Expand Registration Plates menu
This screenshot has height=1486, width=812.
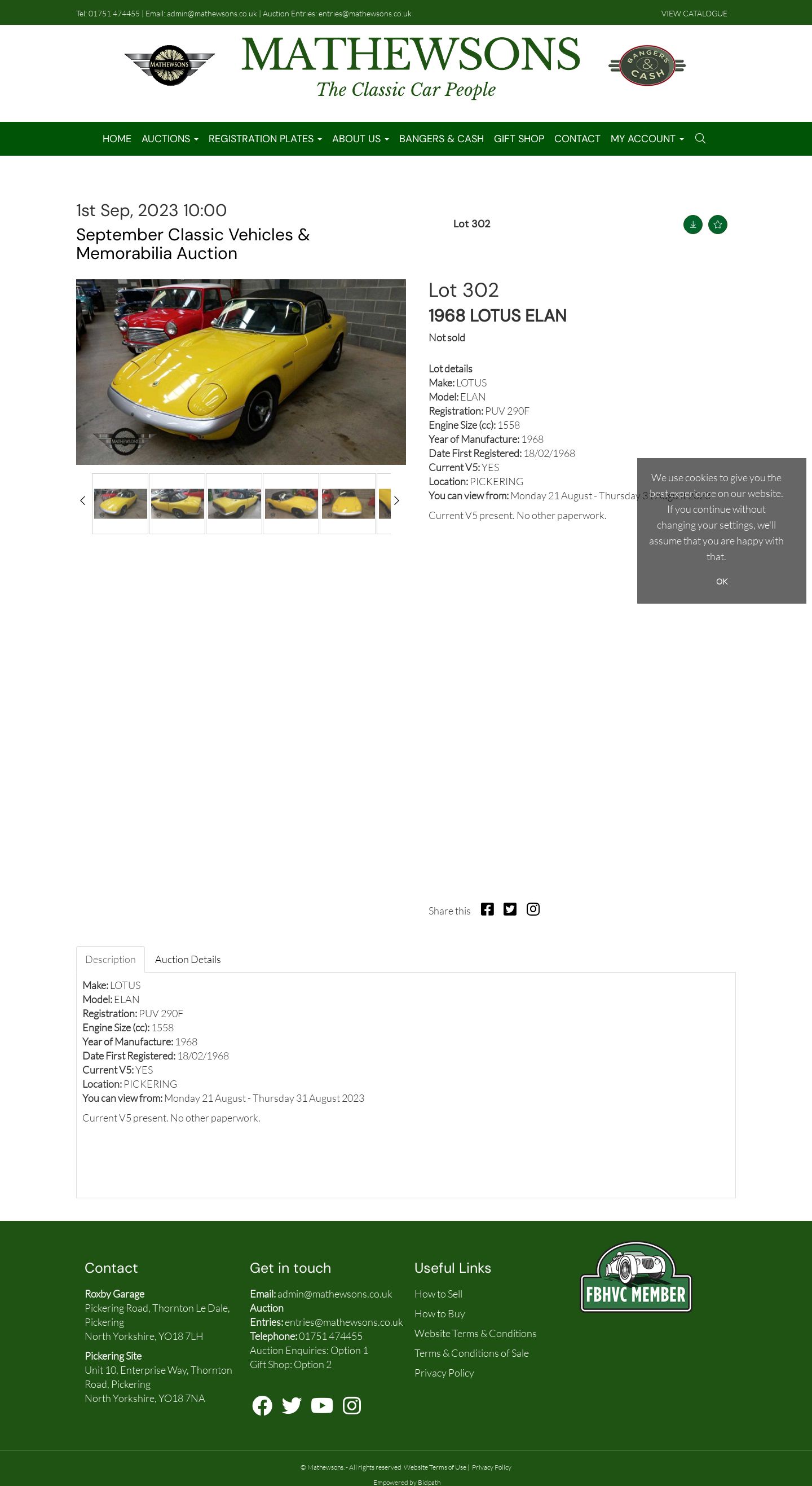coord(264,138)
